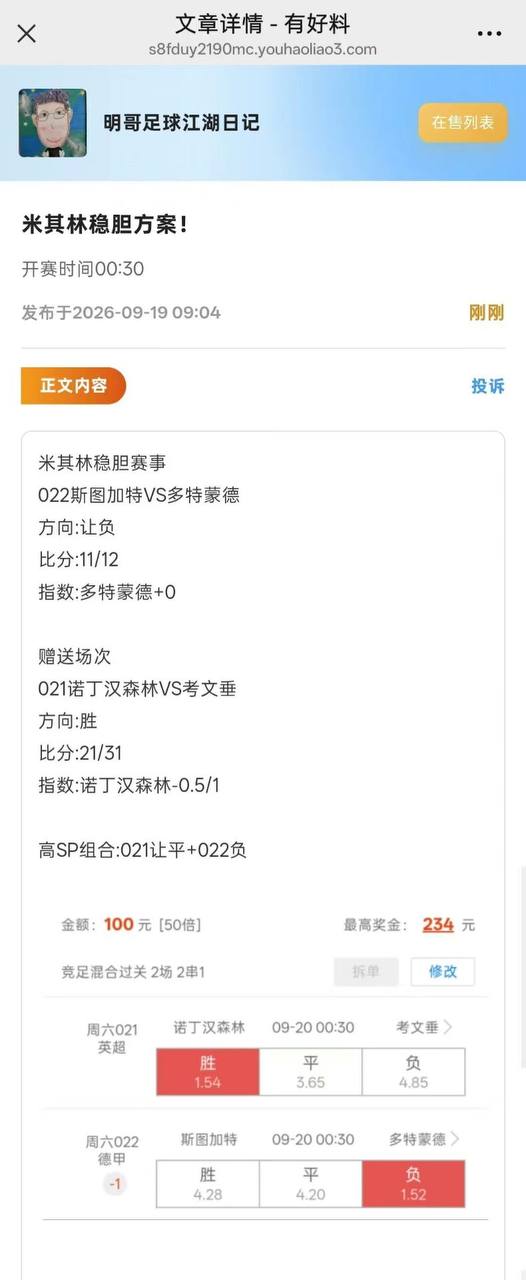The width and height of the screenshot is (526, 1280).
Task: Tap 投诉 to report this article
Action: coord(488,386)
